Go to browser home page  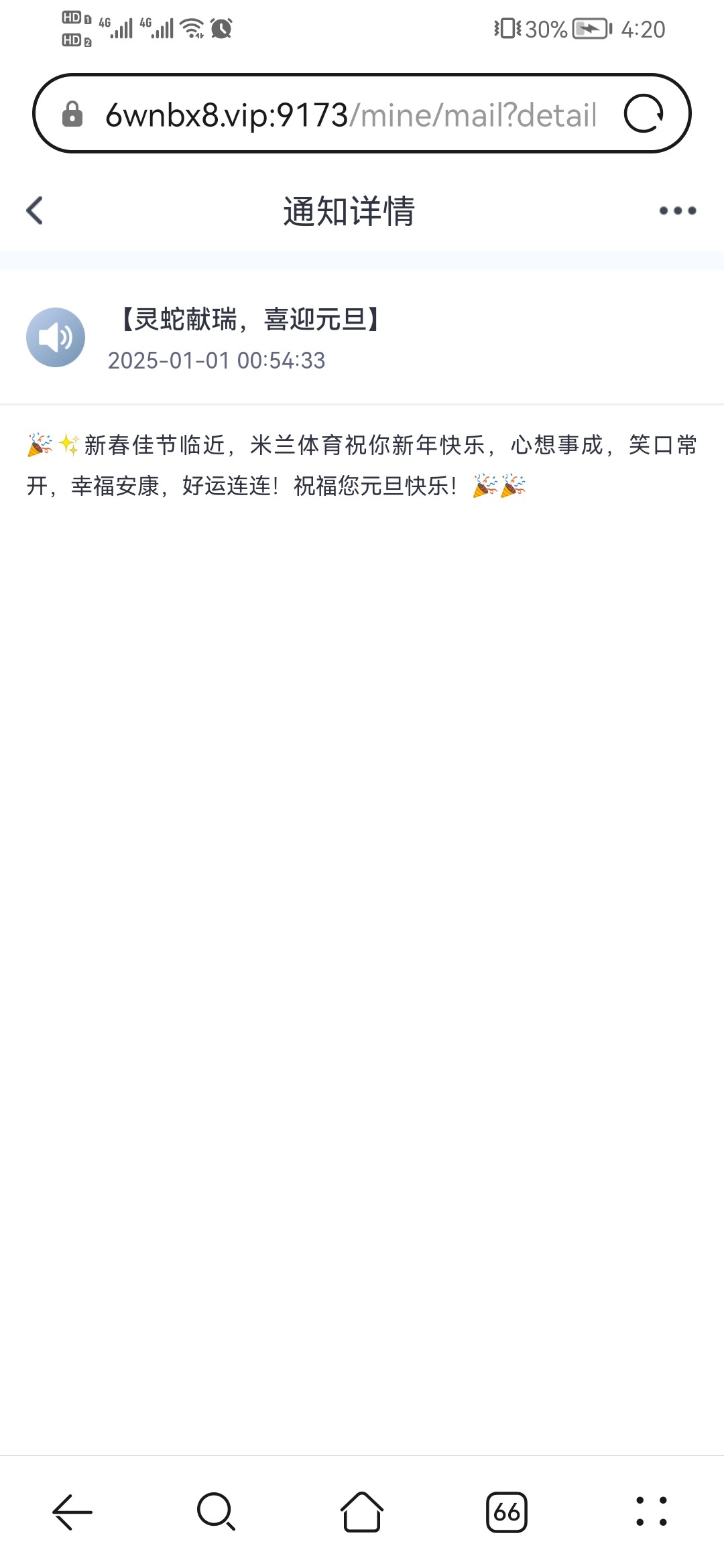coord(362,1512)
